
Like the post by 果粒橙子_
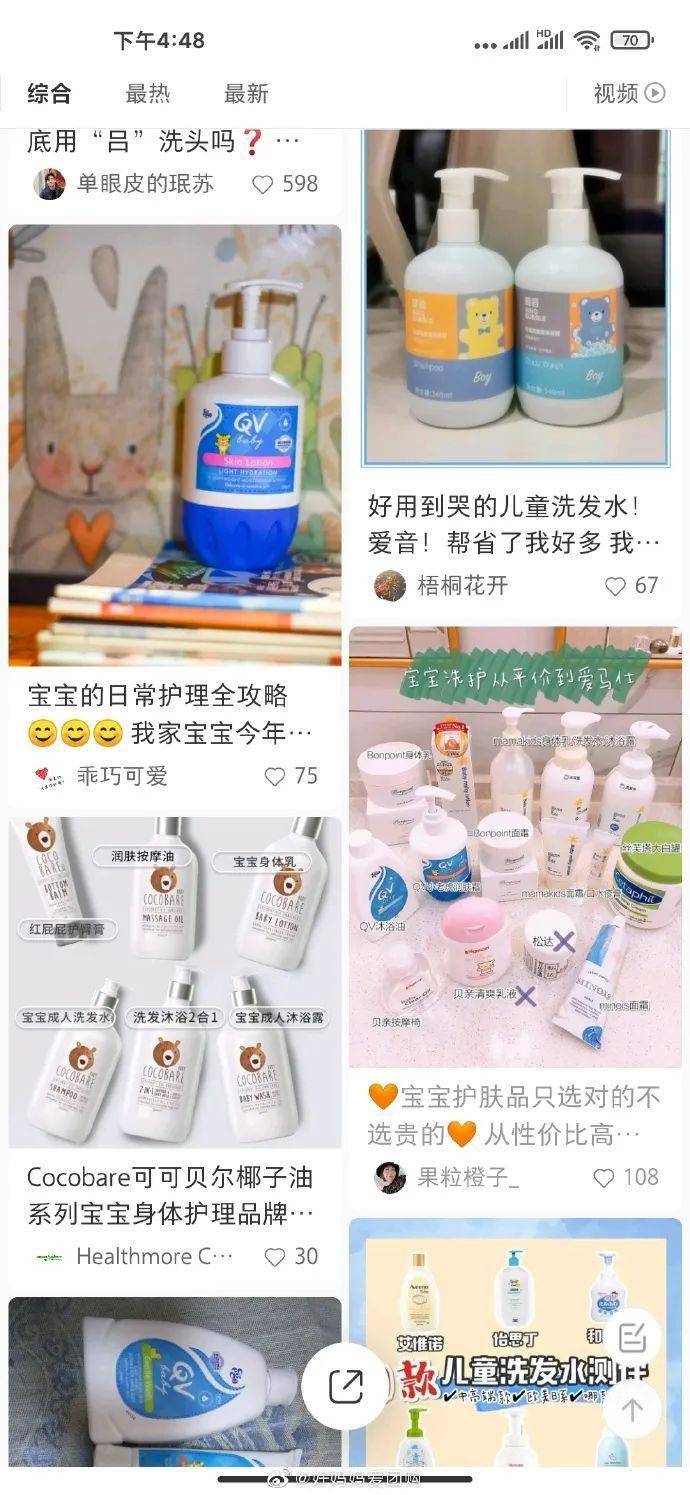click(626, 1177)
